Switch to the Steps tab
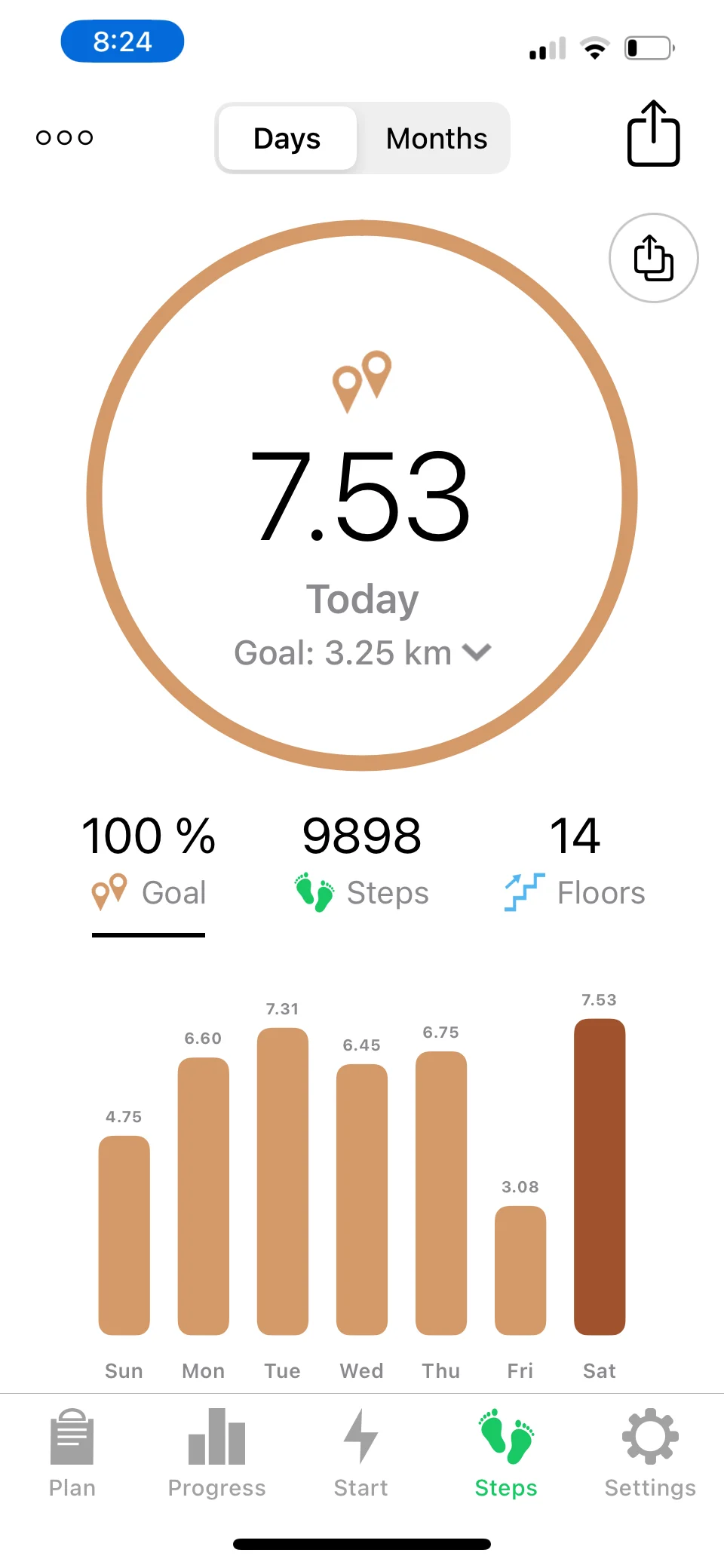This screenshot has height=1568, width=724. point(506,1453)
